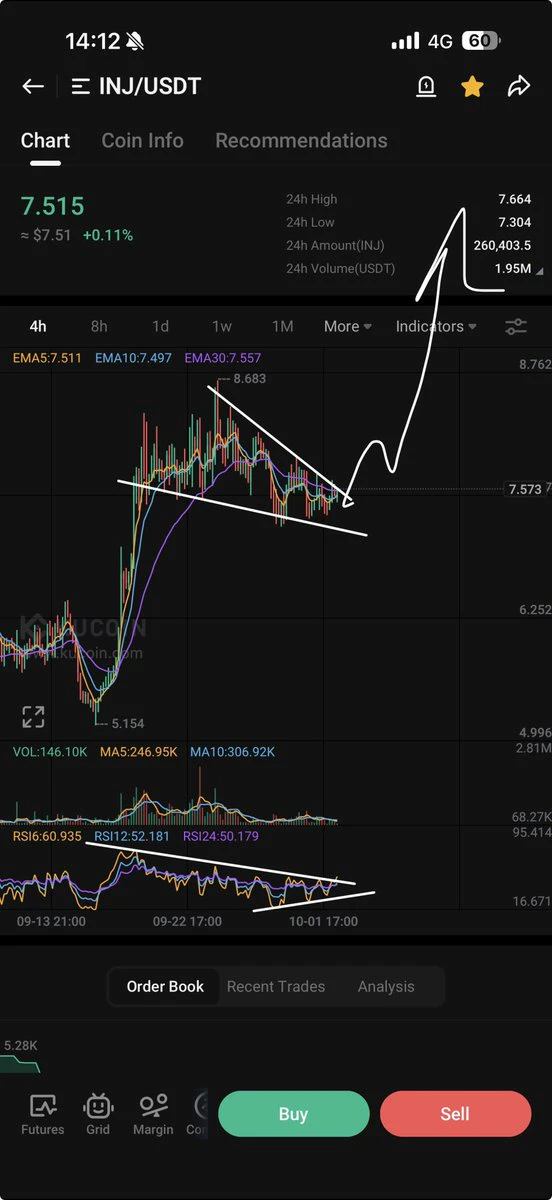This screenshot has width=552, height=1200.
Task: Select the 8h timeframe
Action: tap(99, 326)
